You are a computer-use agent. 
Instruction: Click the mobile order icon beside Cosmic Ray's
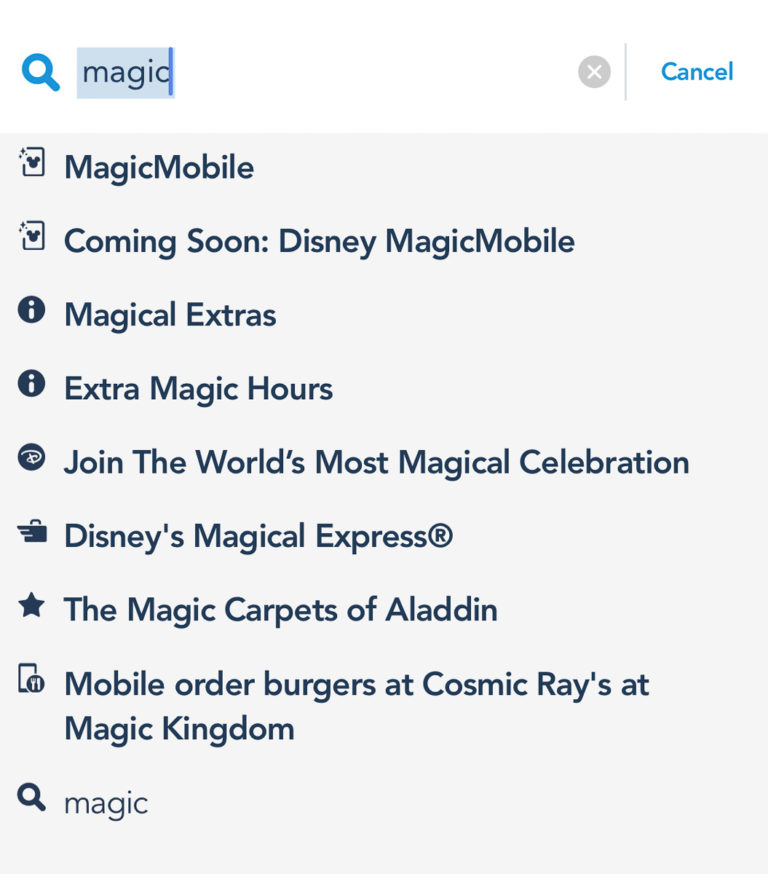31,683
